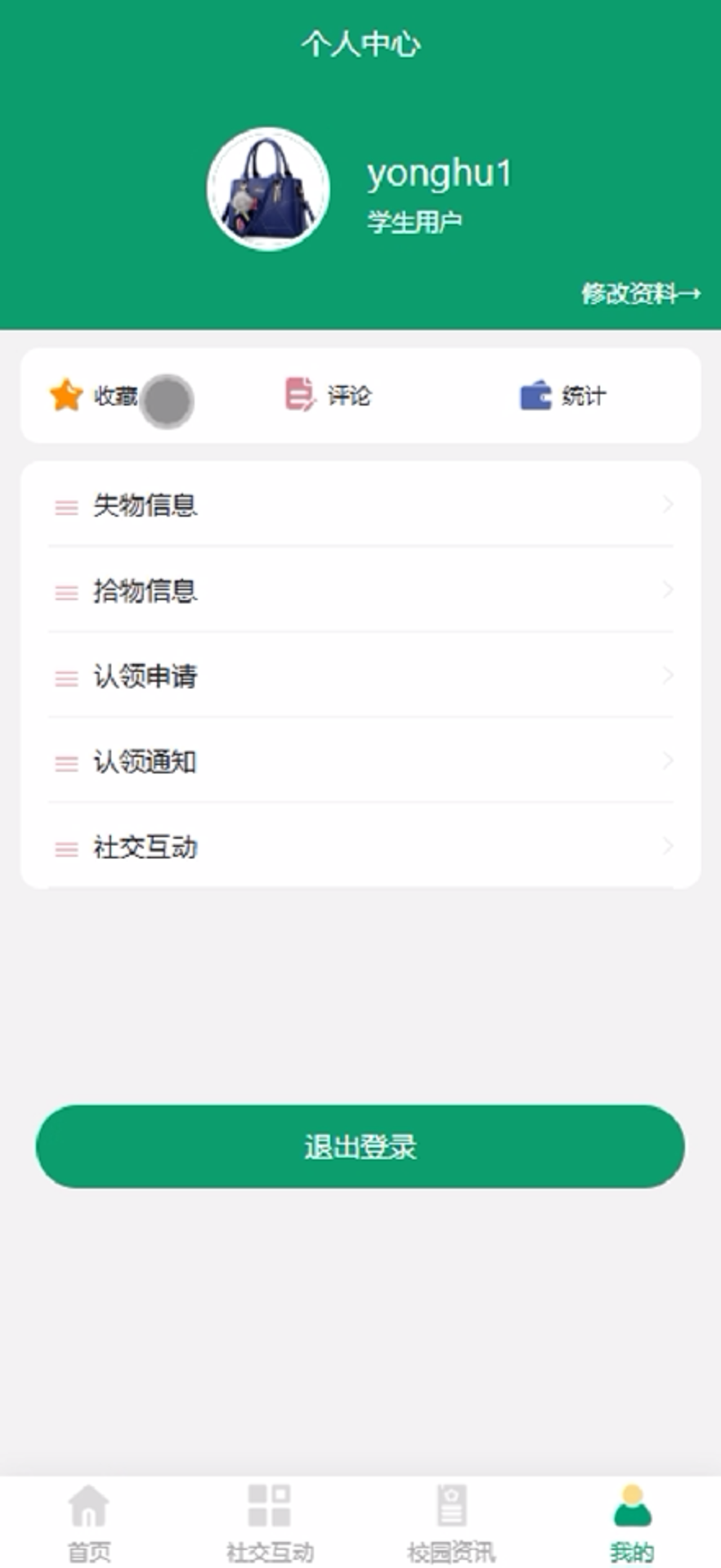The height and width of the screenshot is (1568, 721).
Task: Open the 认领通知 row
Action: (x=360, y=762)
